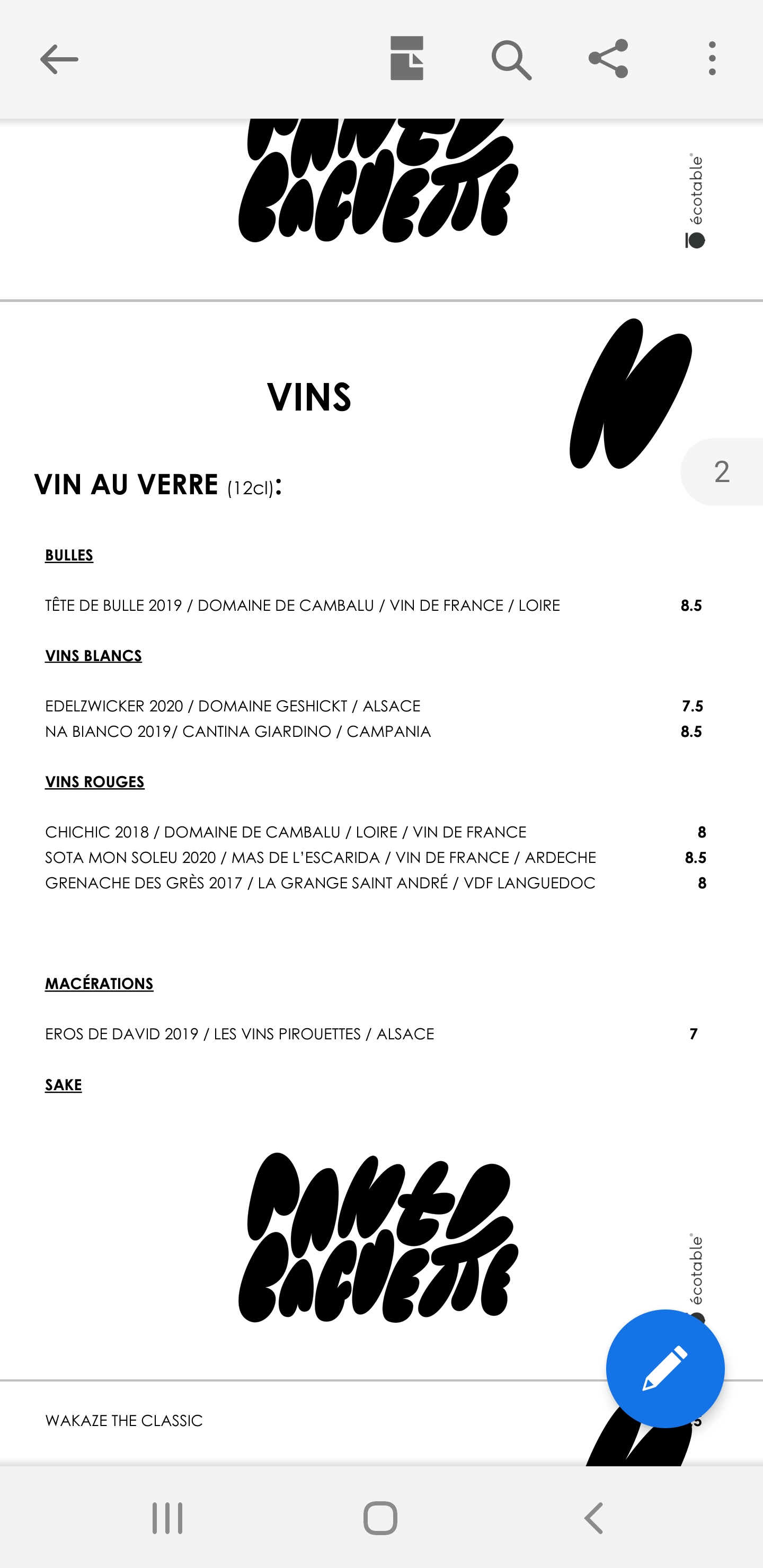Open recent apps from navigation bar
This screenshot has height=1568, width=763.
click(x=167, y=1518)
